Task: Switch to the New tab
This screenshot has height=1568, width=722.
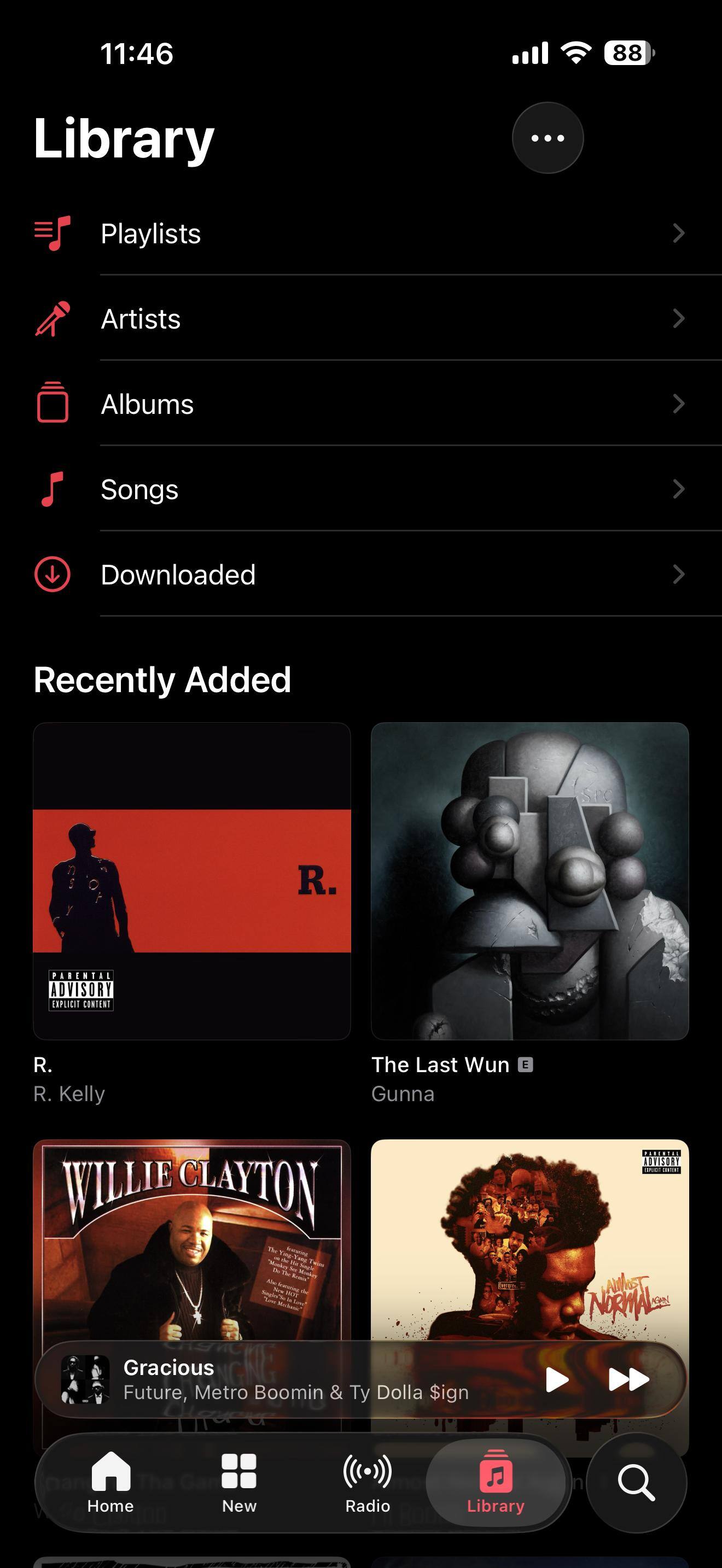Action: (x=238, y=1483)
